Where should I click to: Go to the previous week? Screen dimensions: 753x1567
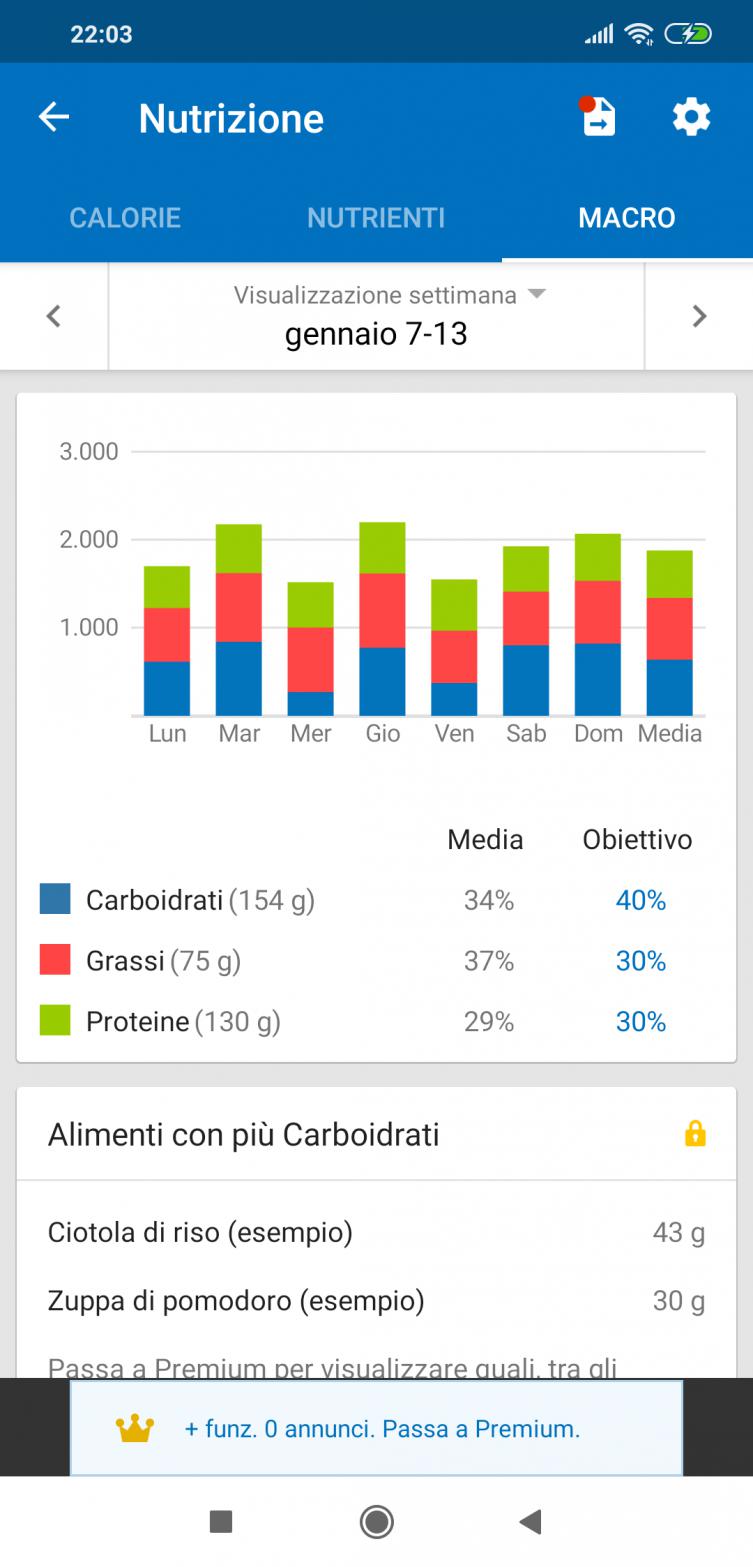tap(54, 316)
